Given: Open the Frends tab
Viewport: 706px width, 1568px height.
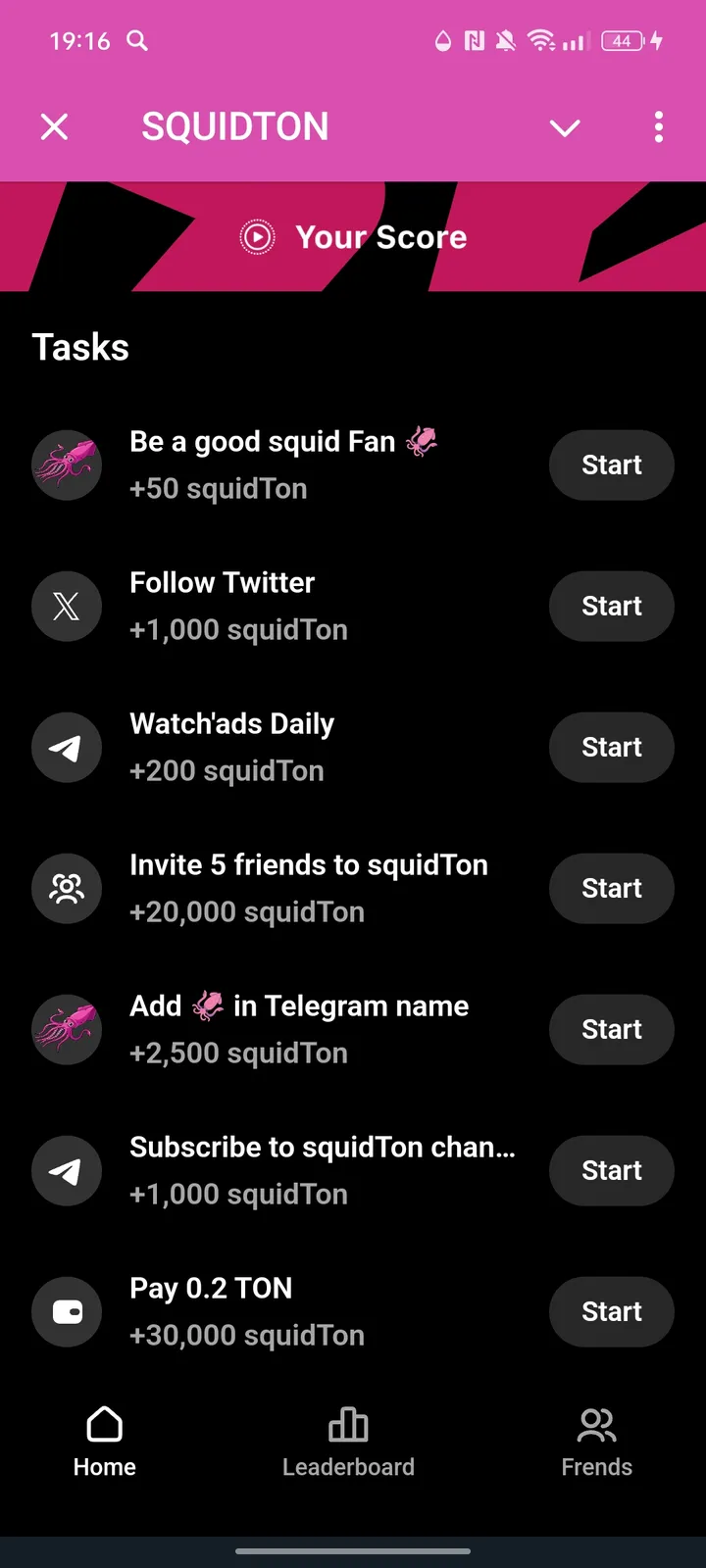Looking at the screenshot, I should click(596, 1441).
